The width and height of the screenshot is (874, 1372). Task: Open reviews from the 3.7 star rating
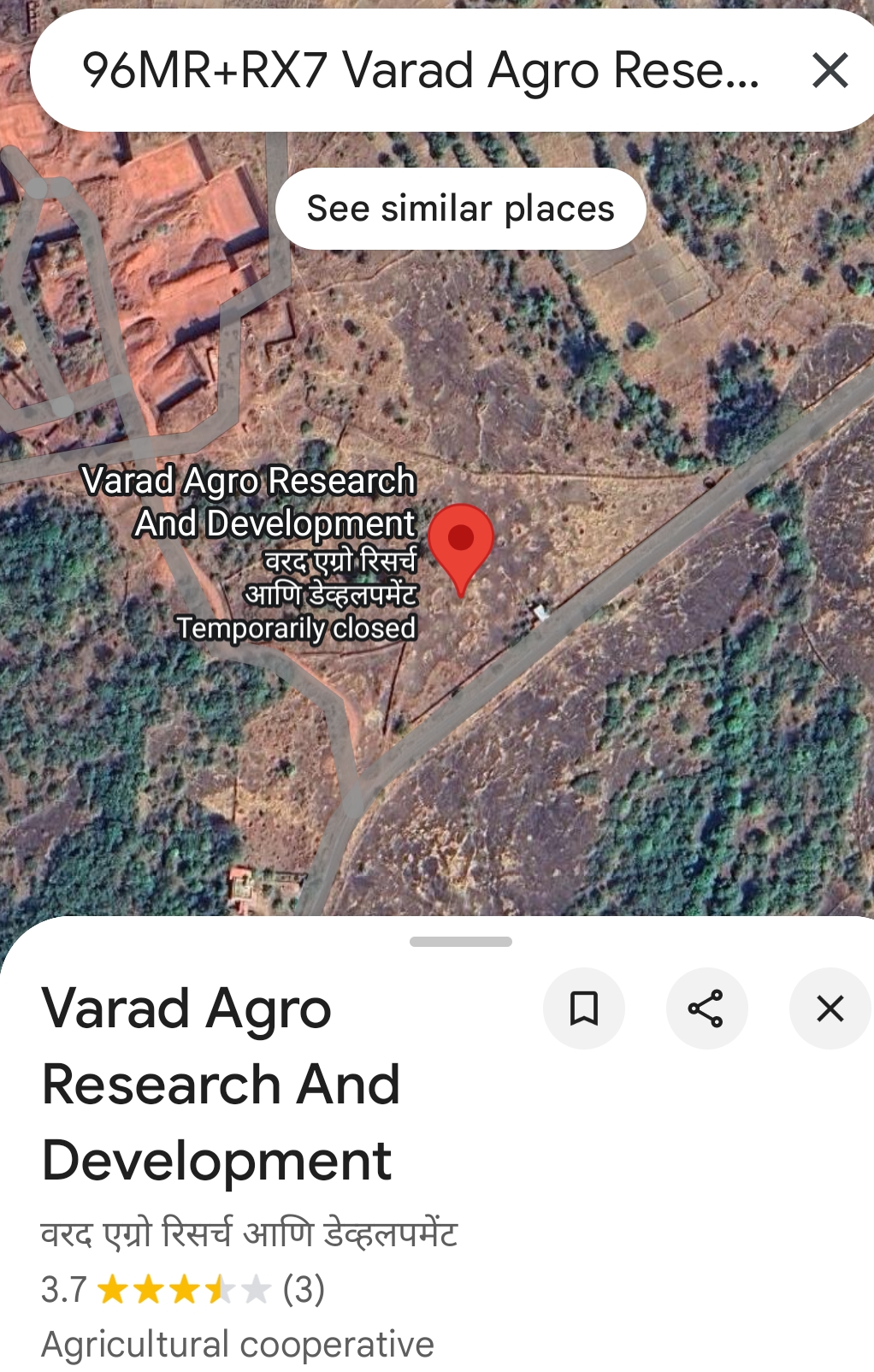(183, 1289)
